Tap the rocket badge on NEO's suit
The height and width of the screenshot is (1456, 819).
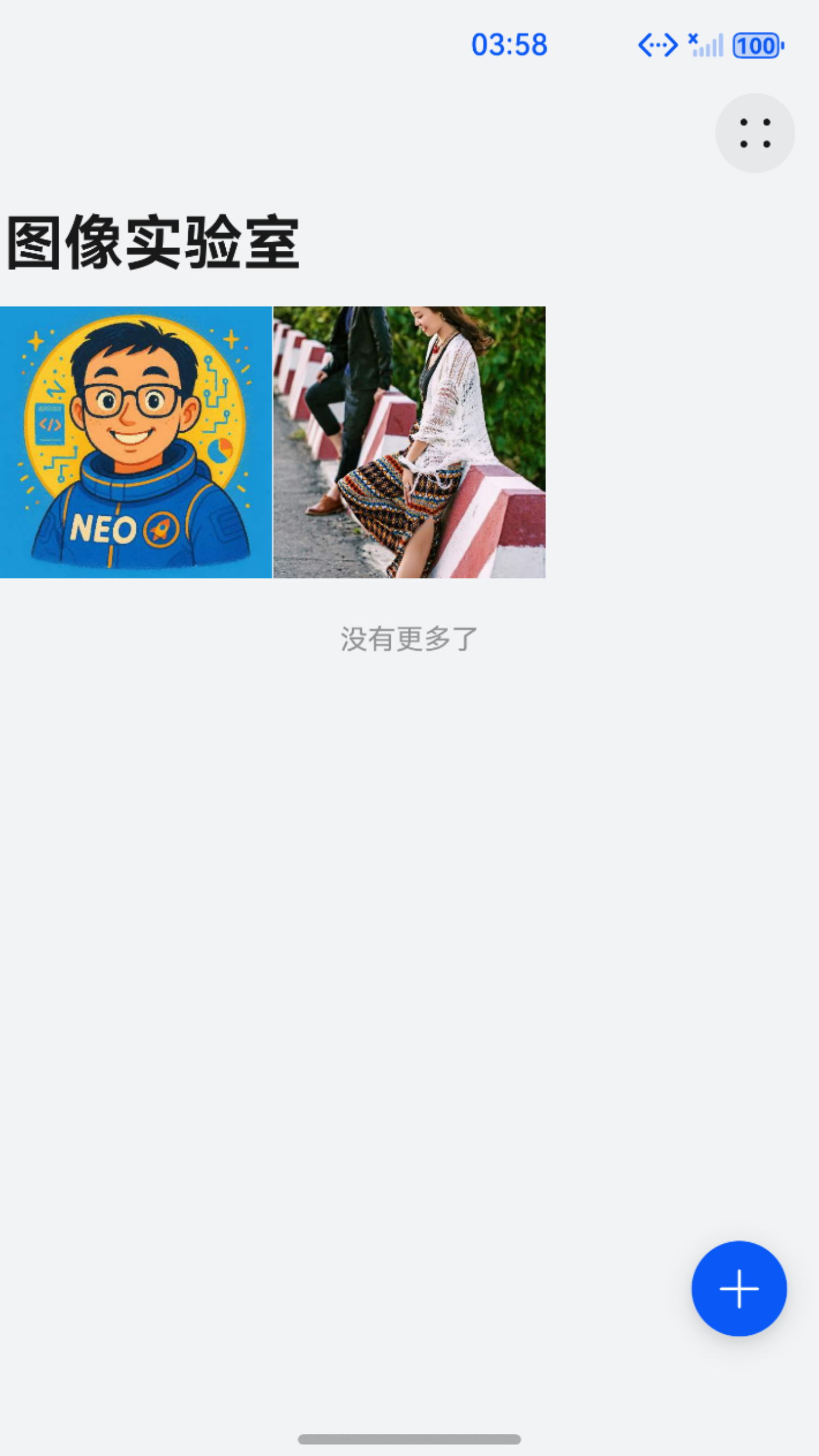(x=161, y=530)
